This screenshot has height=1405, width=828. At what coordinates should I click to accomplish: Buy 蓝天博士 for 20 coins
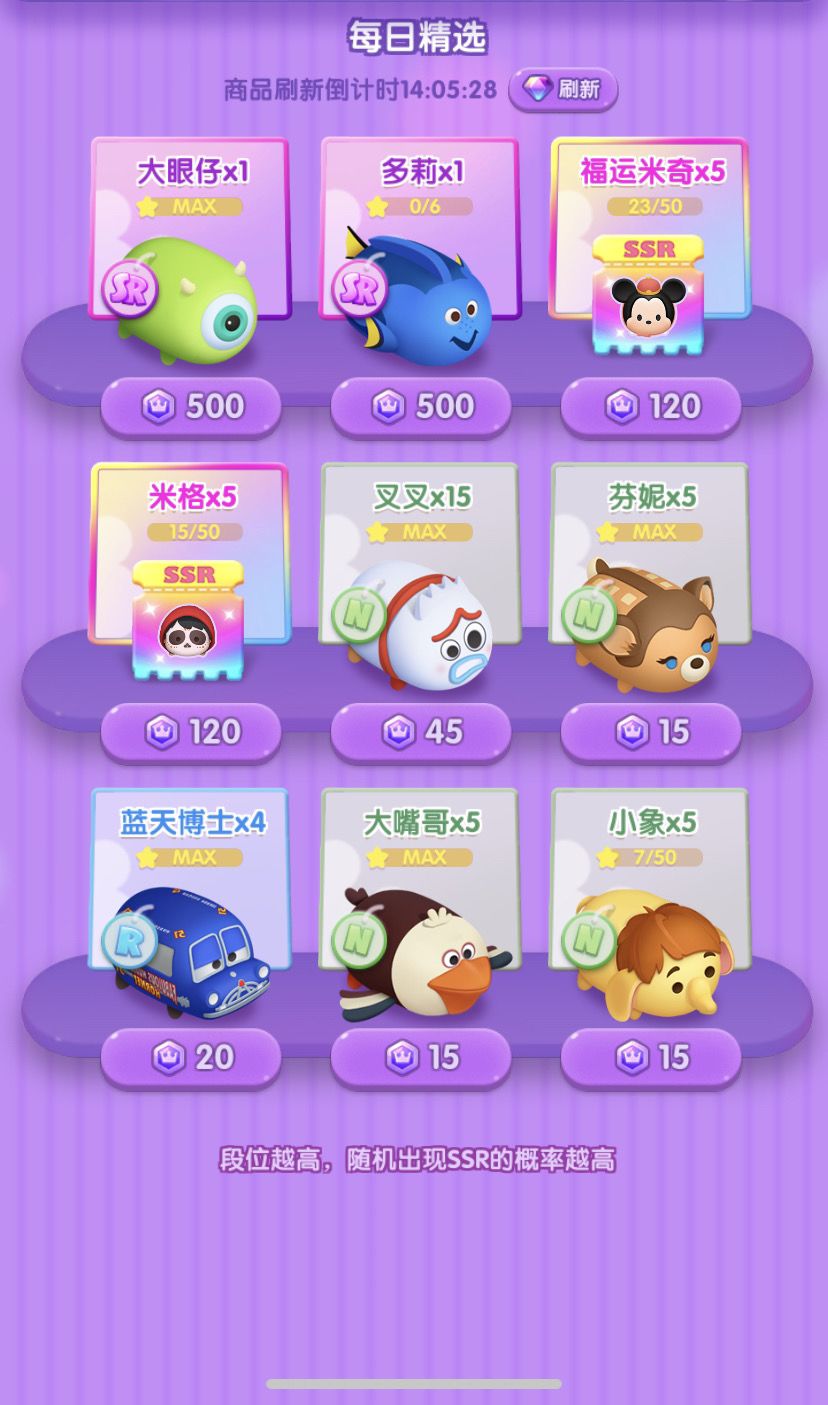190,1057
